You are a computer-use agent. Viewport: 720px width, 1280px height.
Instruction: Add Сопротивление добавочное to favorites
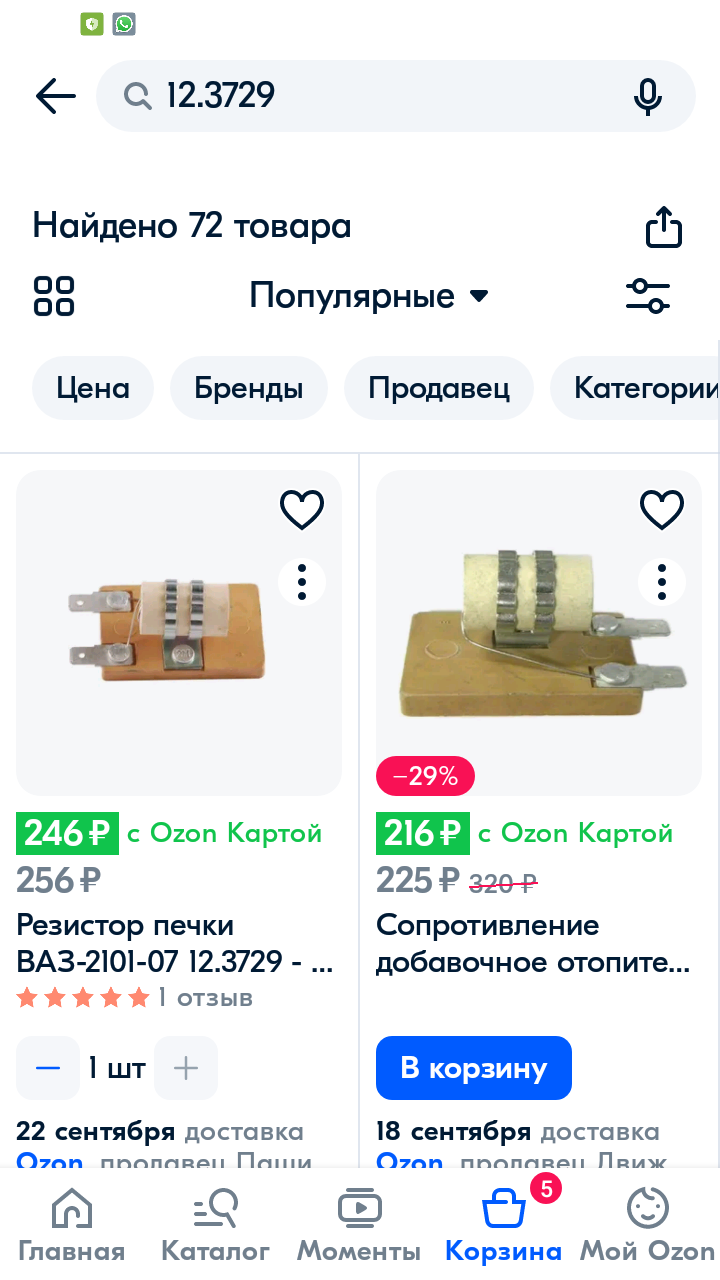(662, 510)
